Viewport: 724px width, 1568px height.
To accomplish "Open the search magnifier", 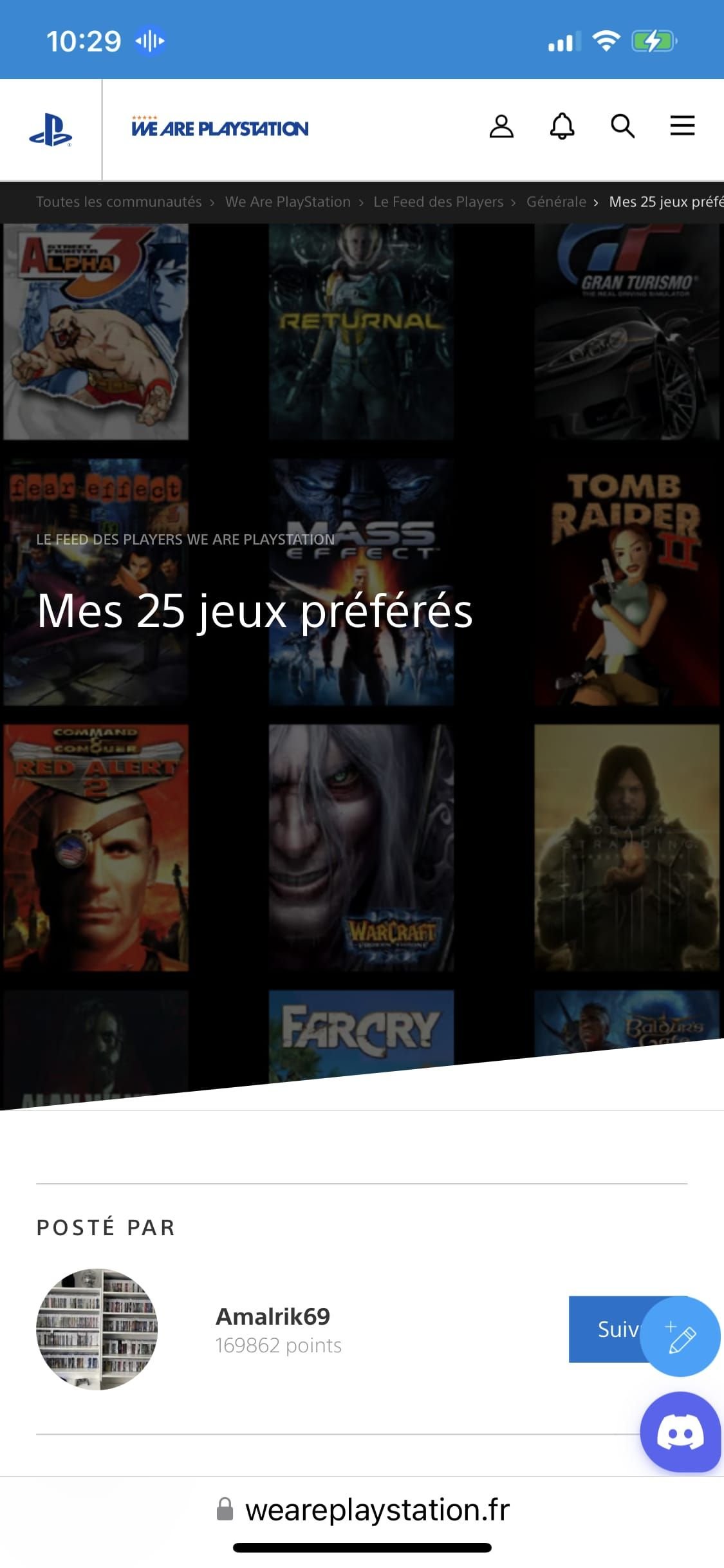I will [x=622, y=126].
